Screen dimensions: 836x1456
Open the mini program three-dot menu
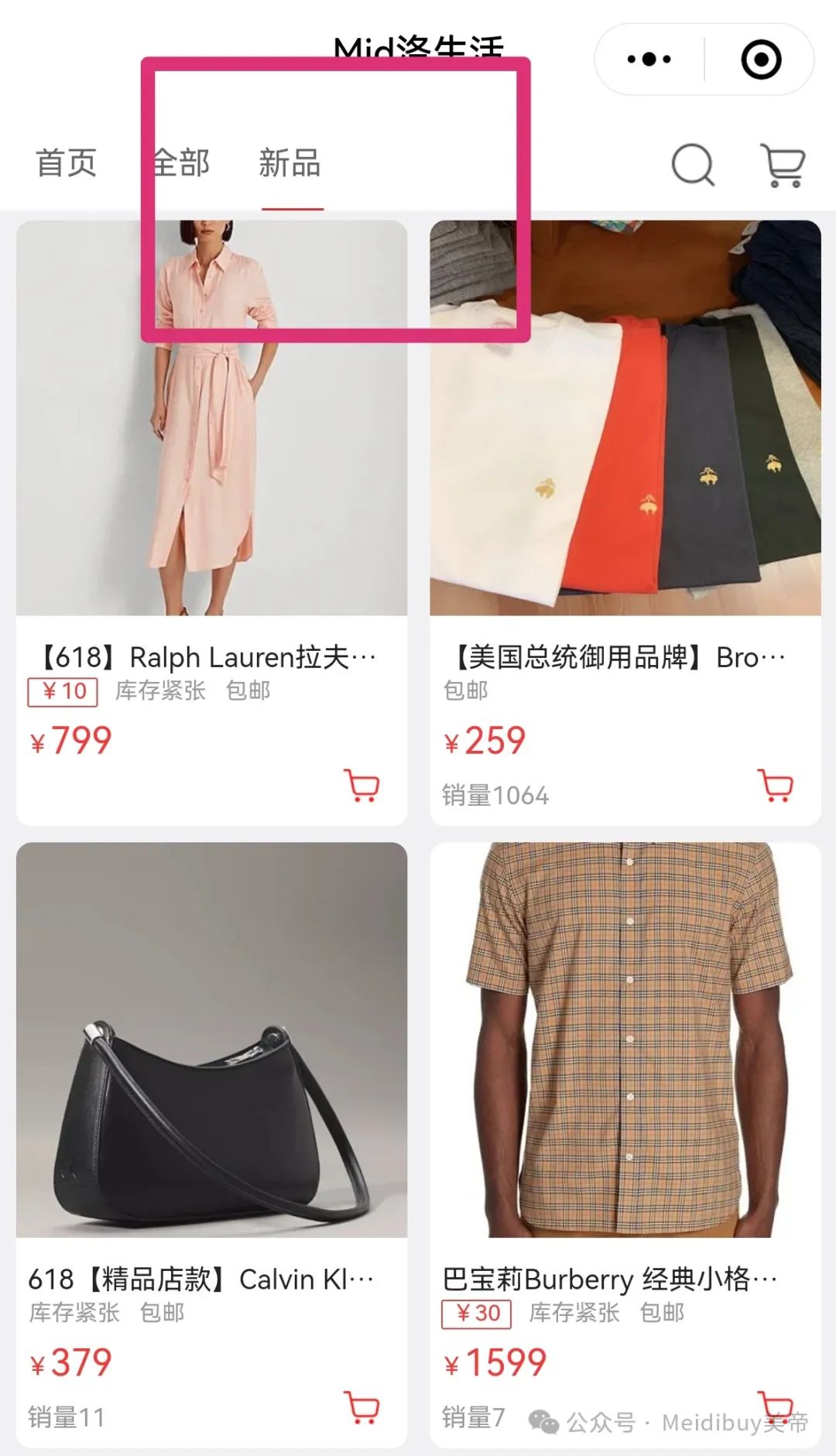[649, 60]
